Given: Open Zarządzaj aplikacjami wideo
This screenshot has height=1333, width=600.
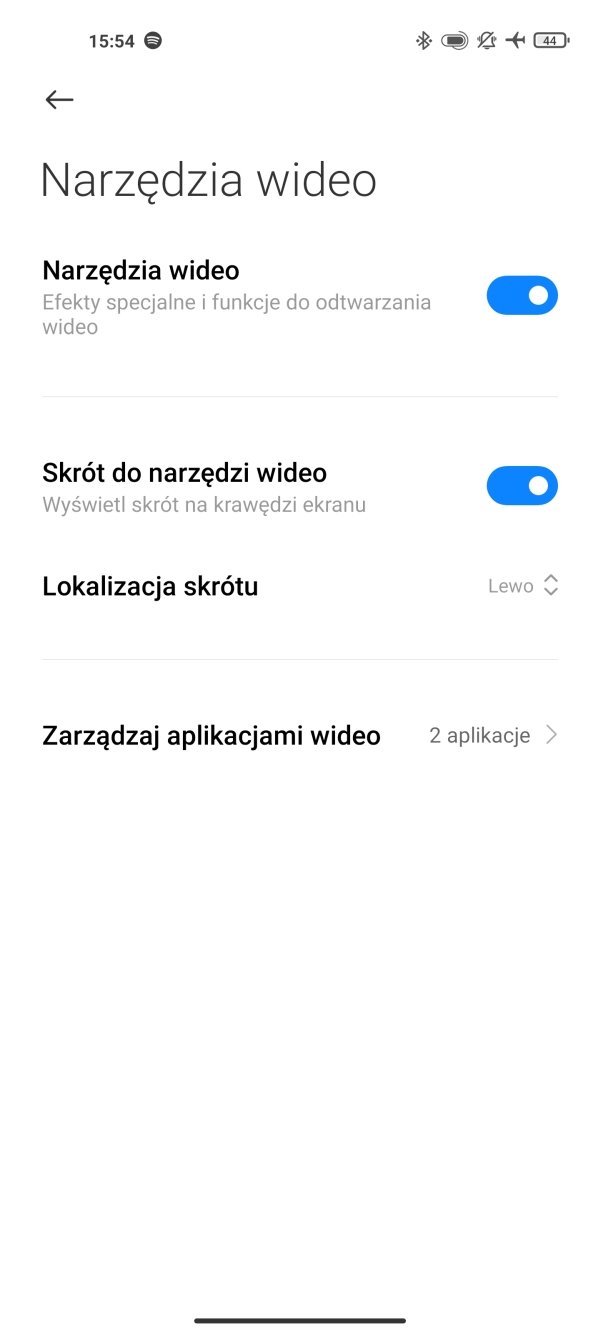Looking at the screenshot, I should 300,736.
